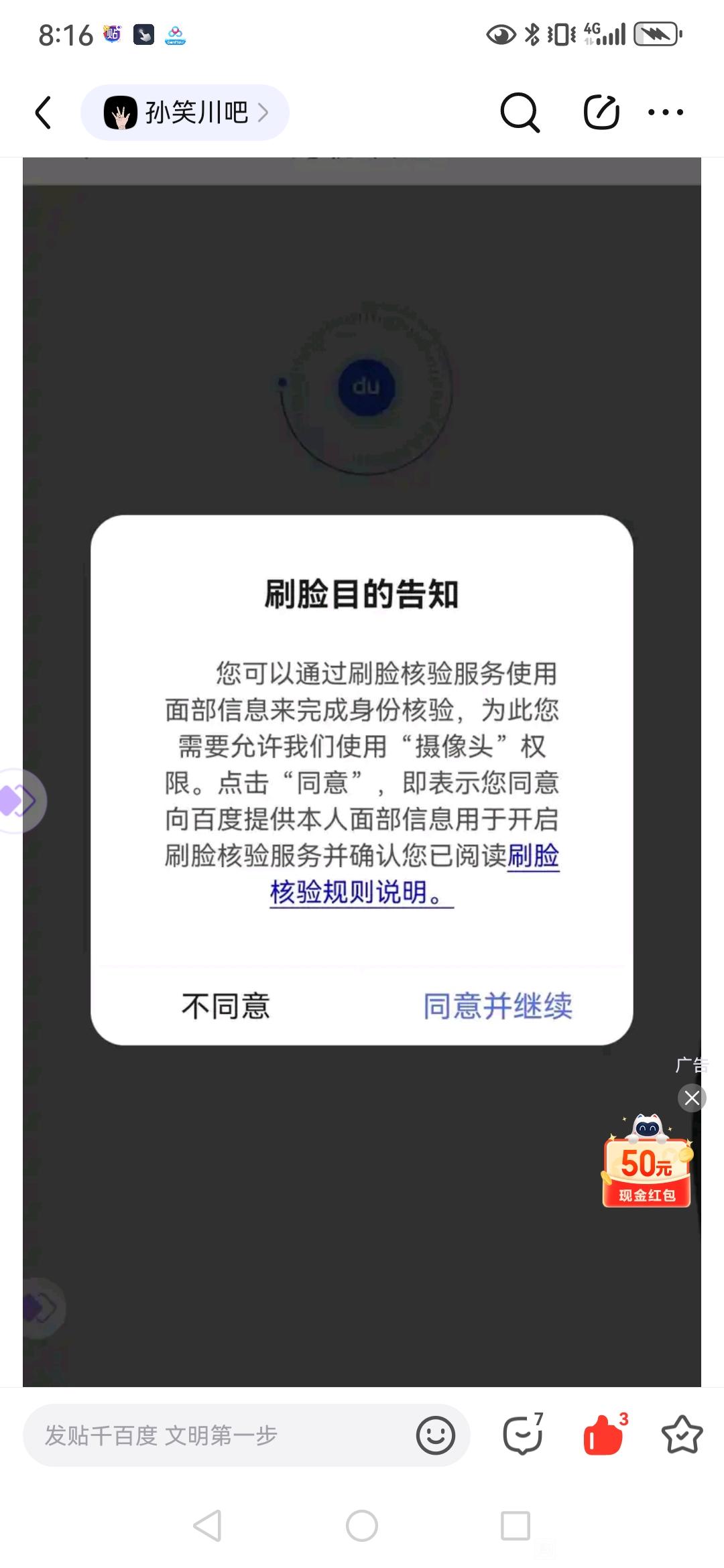Viewport: 724px width, 1568px height.
Task: Tap the purple floating arrow button at left edge
Action: click(20, 801)
